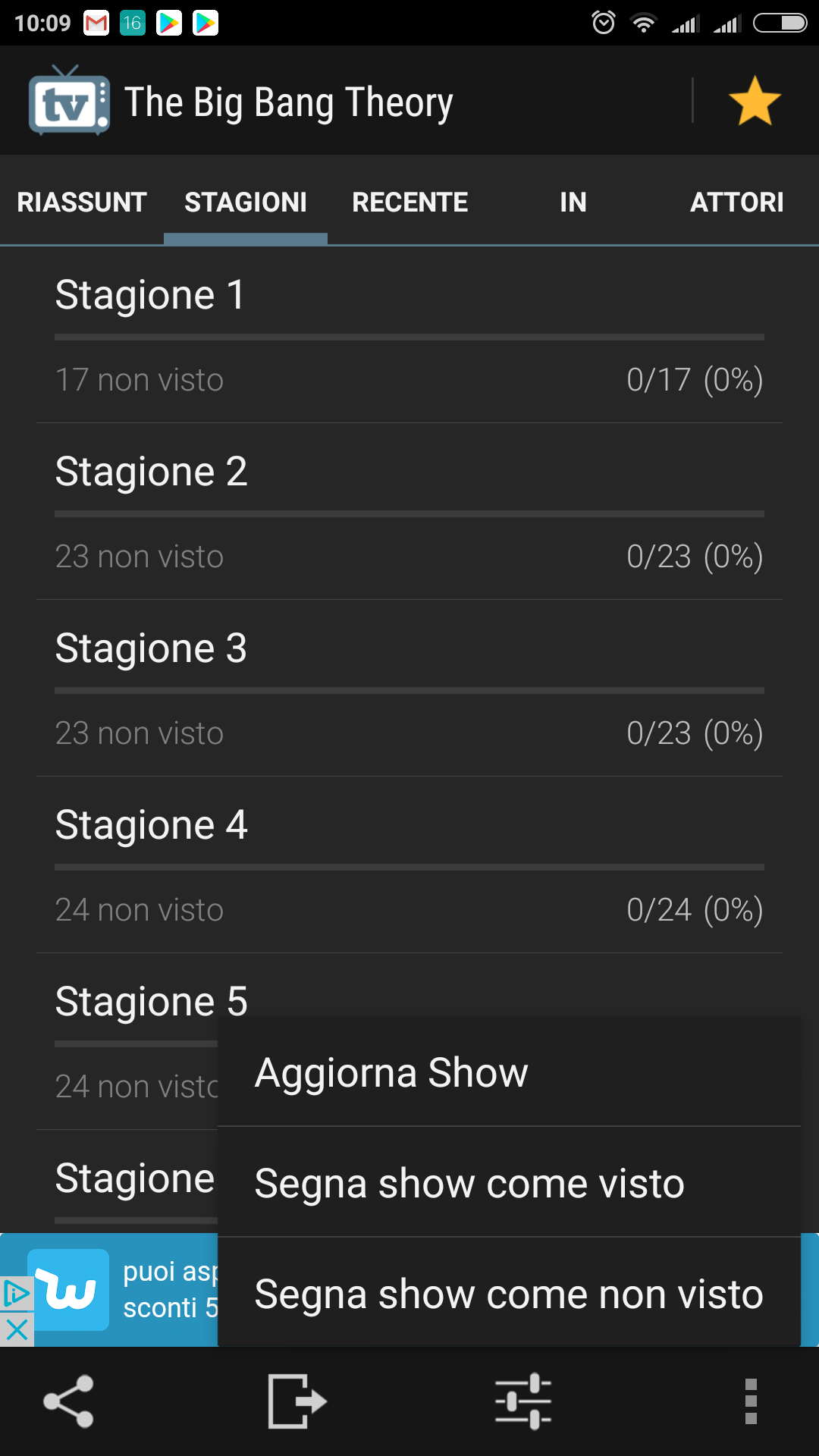819x1456 pixels.
Task: Open the sliders settings icon
Action: [x=523, y=1401]
